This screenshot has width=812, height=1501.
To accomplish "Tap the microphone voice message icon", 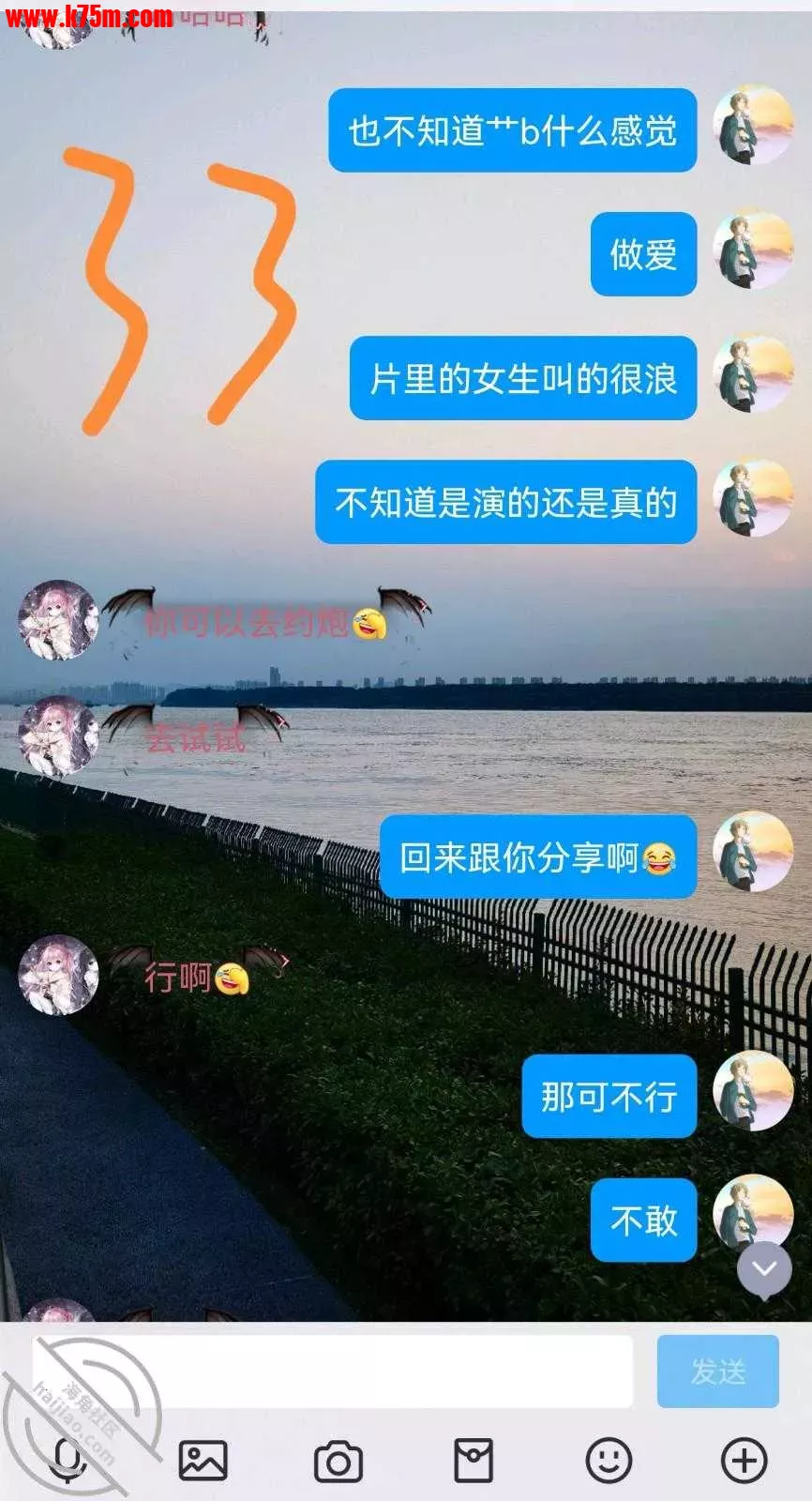I will coord(68,1460).
